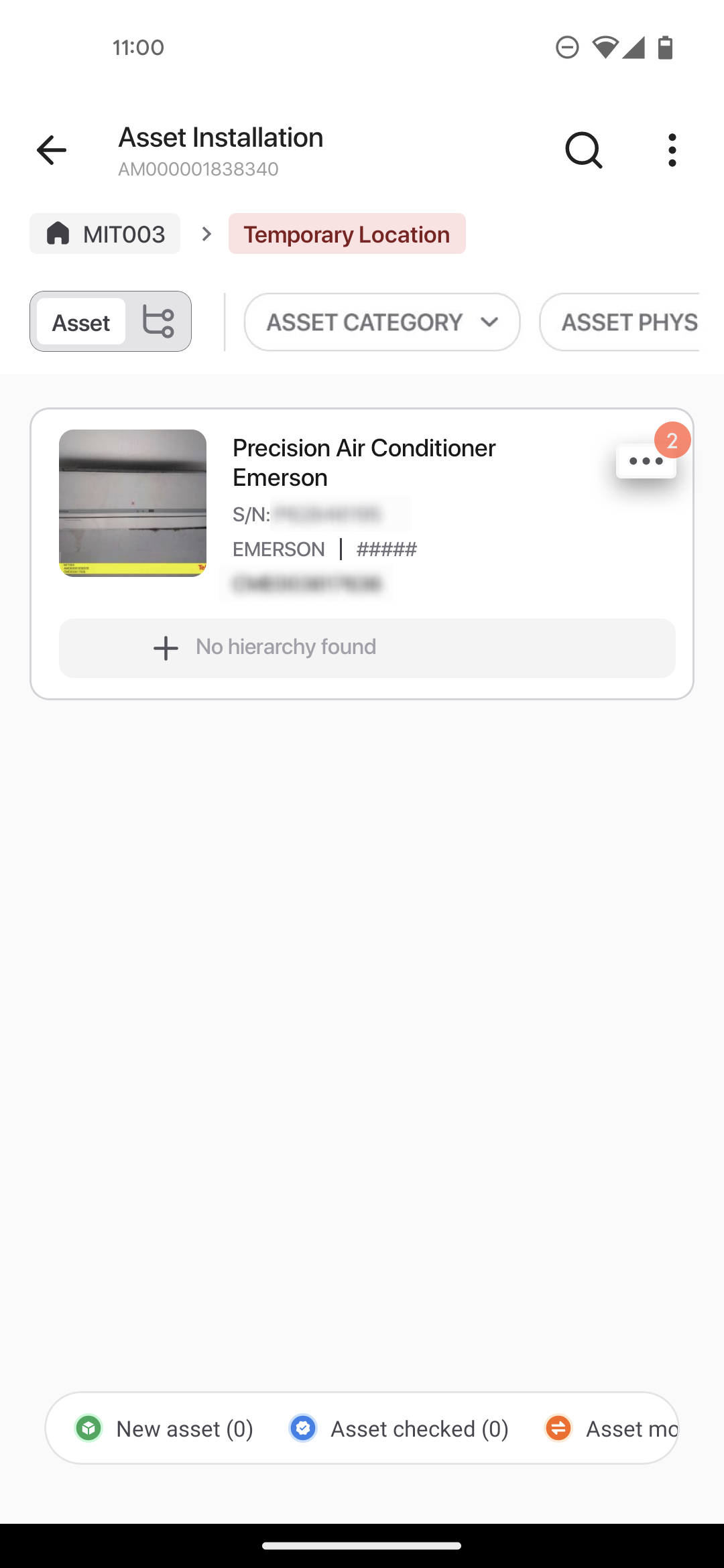Select the MIT003 breadcrumb
Image resolution: width=724 pixels, height=1568 pixels.
pyautogui.click(x=105, y=234)
